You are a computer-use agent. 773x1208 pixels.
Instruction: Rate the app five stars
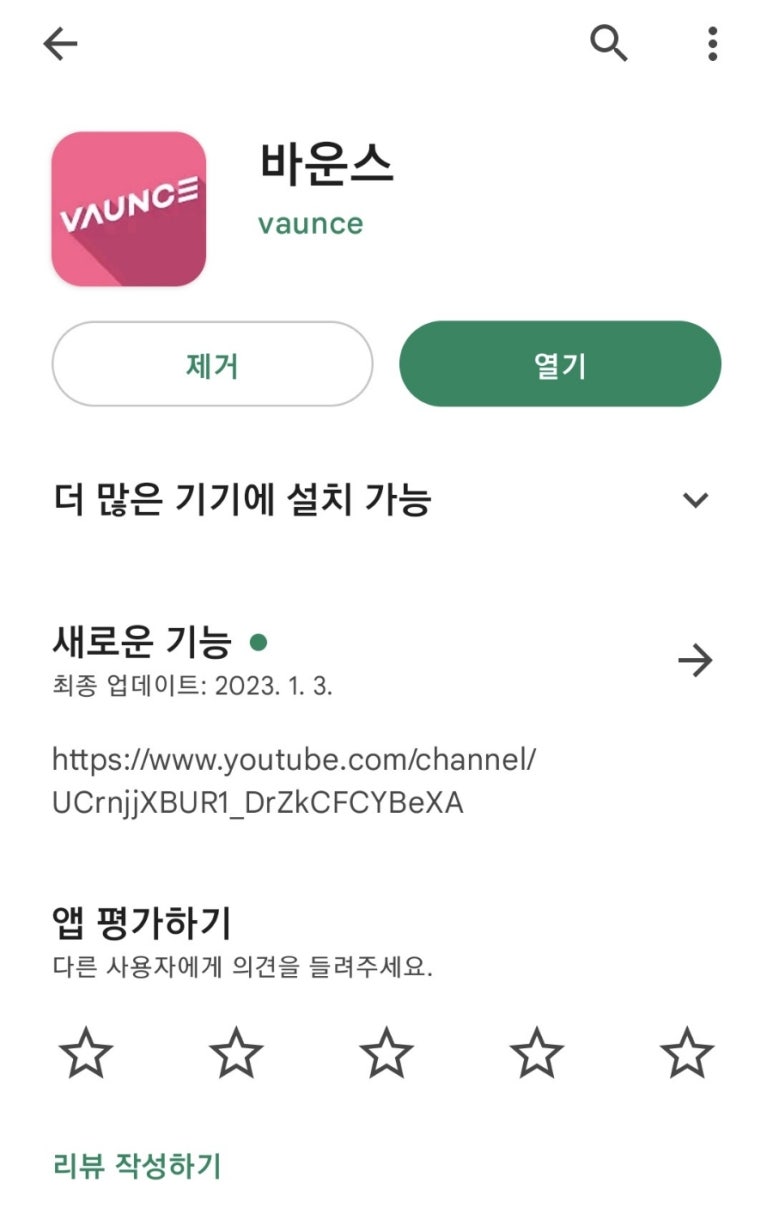tap(687, 1053)
